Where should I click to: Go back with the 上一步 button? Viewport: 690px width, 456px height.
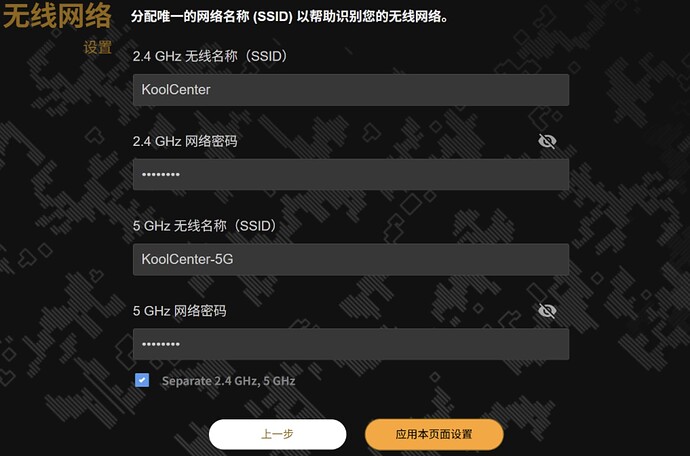(277, 434)
